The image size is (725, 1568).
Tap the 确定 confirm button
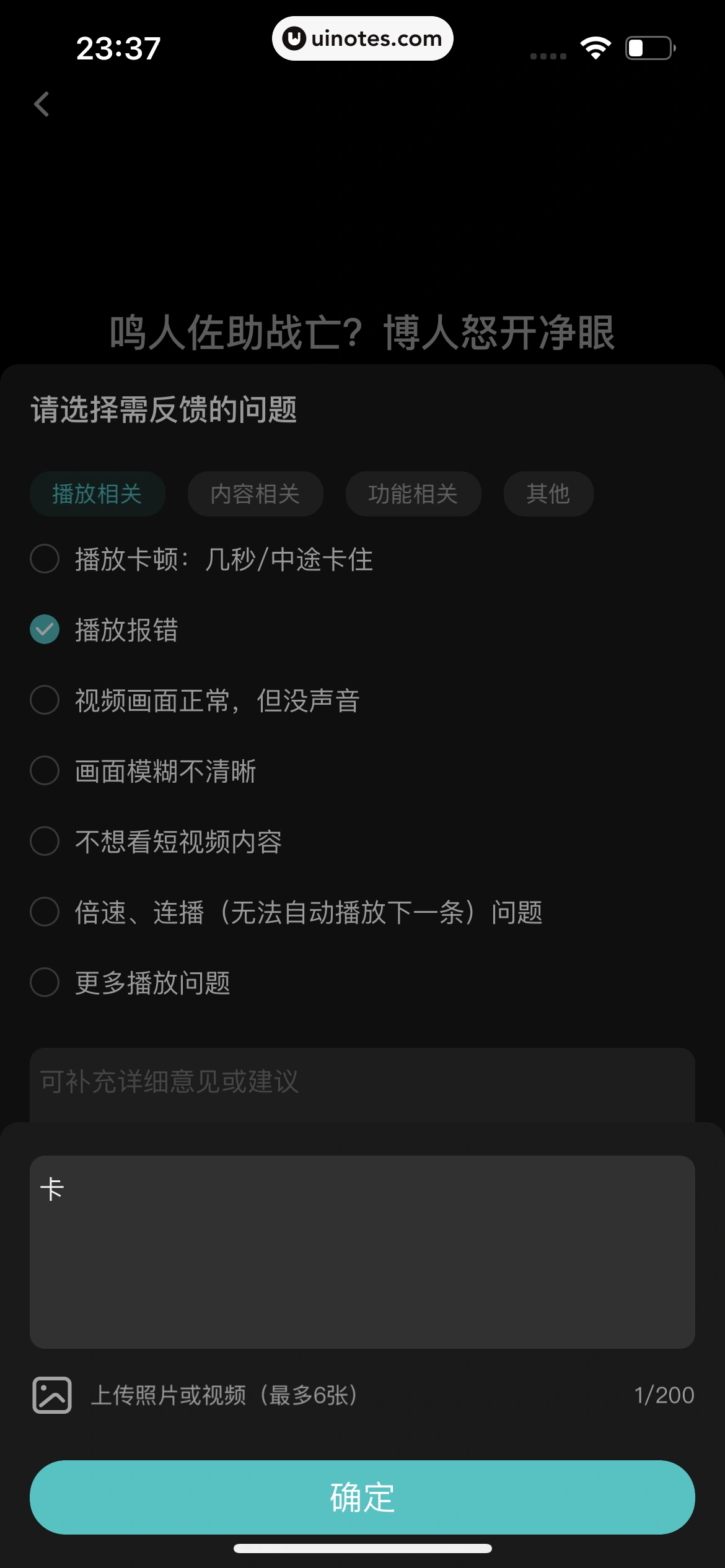tap(362, 1496)
